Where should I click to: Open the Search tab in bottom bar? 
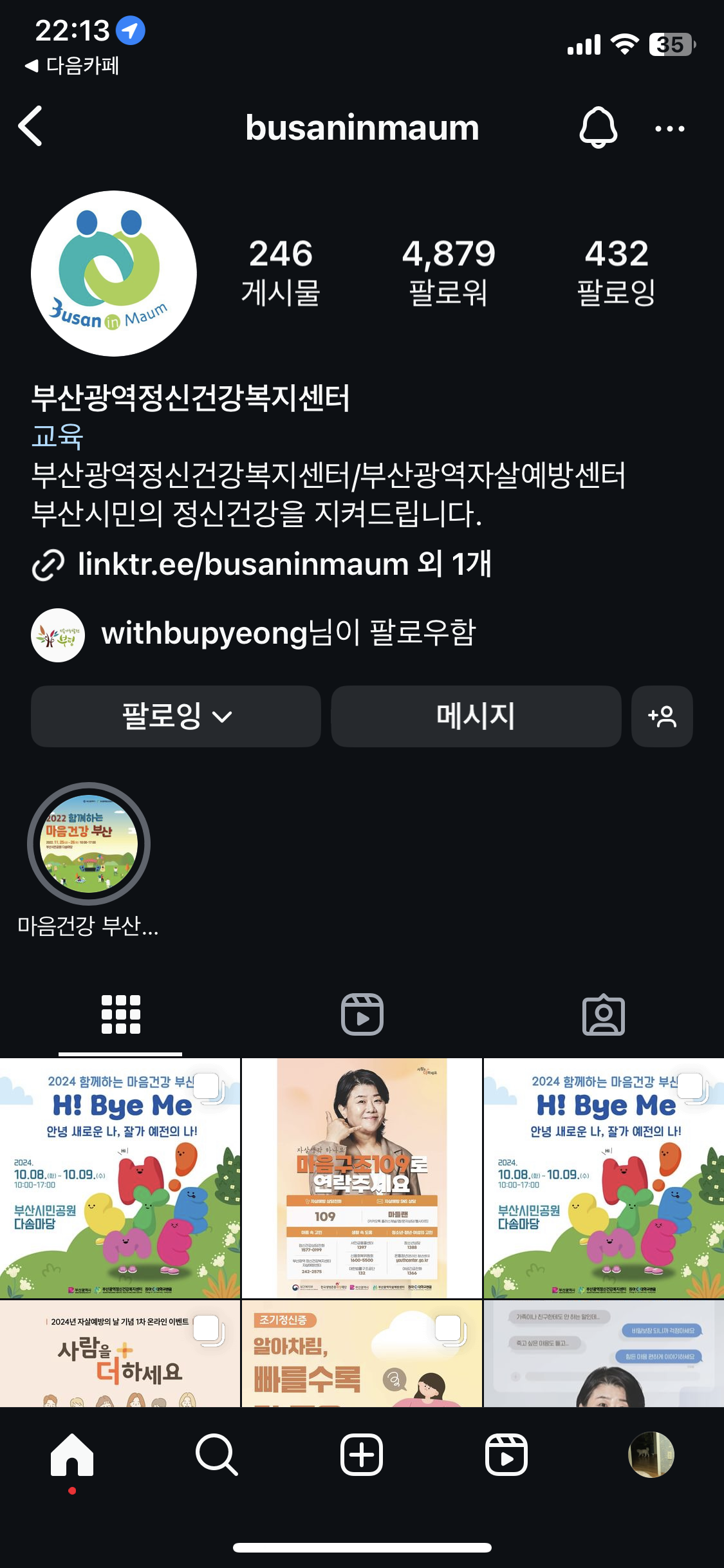coord(217,1455)
